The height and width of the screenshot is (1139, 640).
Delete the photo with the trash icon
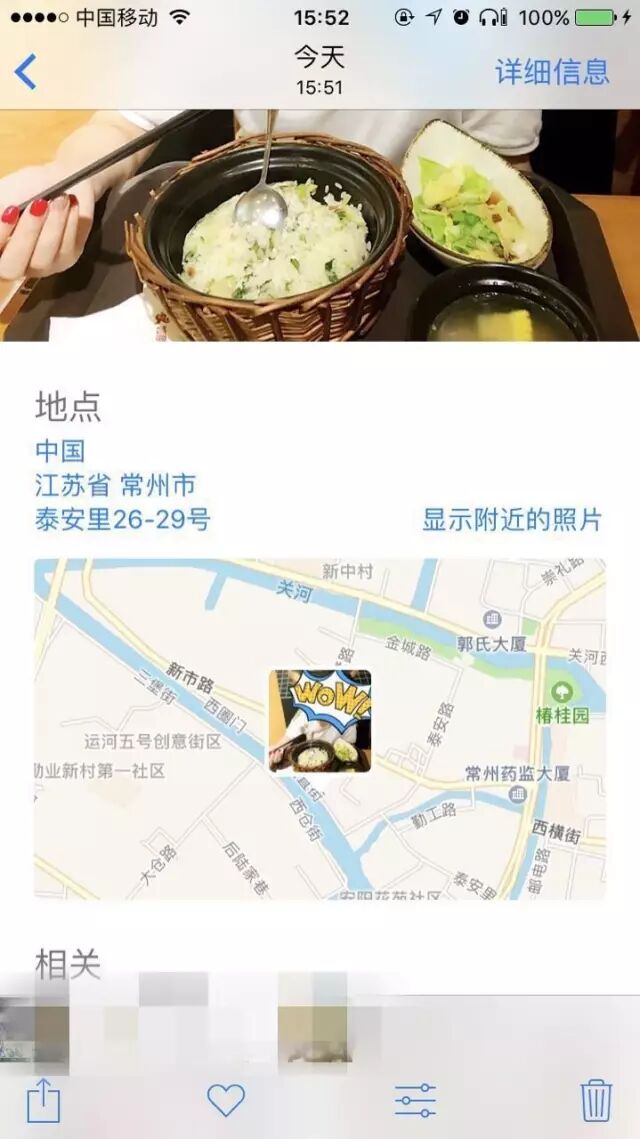(596, 1100)
